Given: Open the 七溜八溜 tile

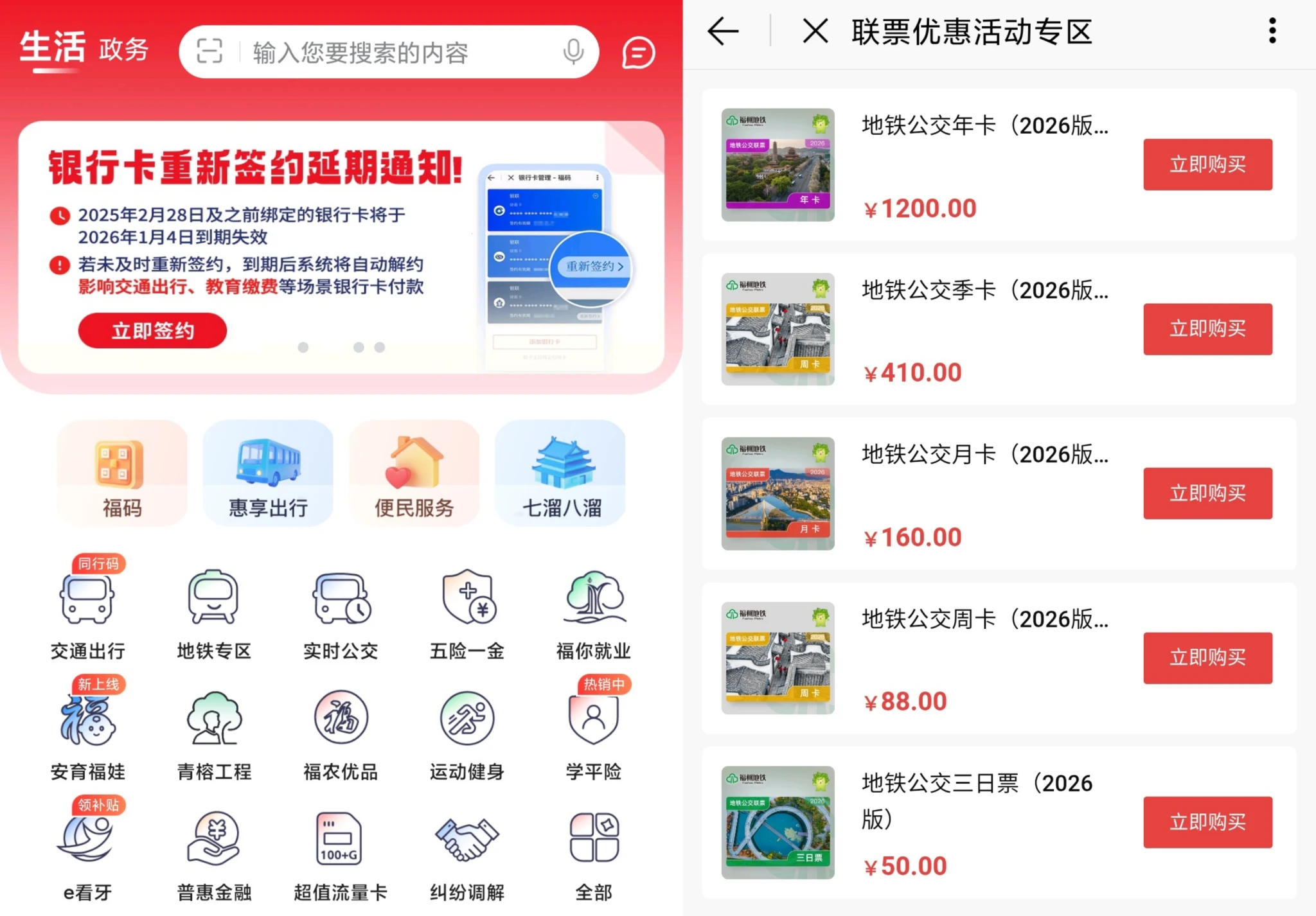Looking at the screenshot, I should tap(561, 474).
